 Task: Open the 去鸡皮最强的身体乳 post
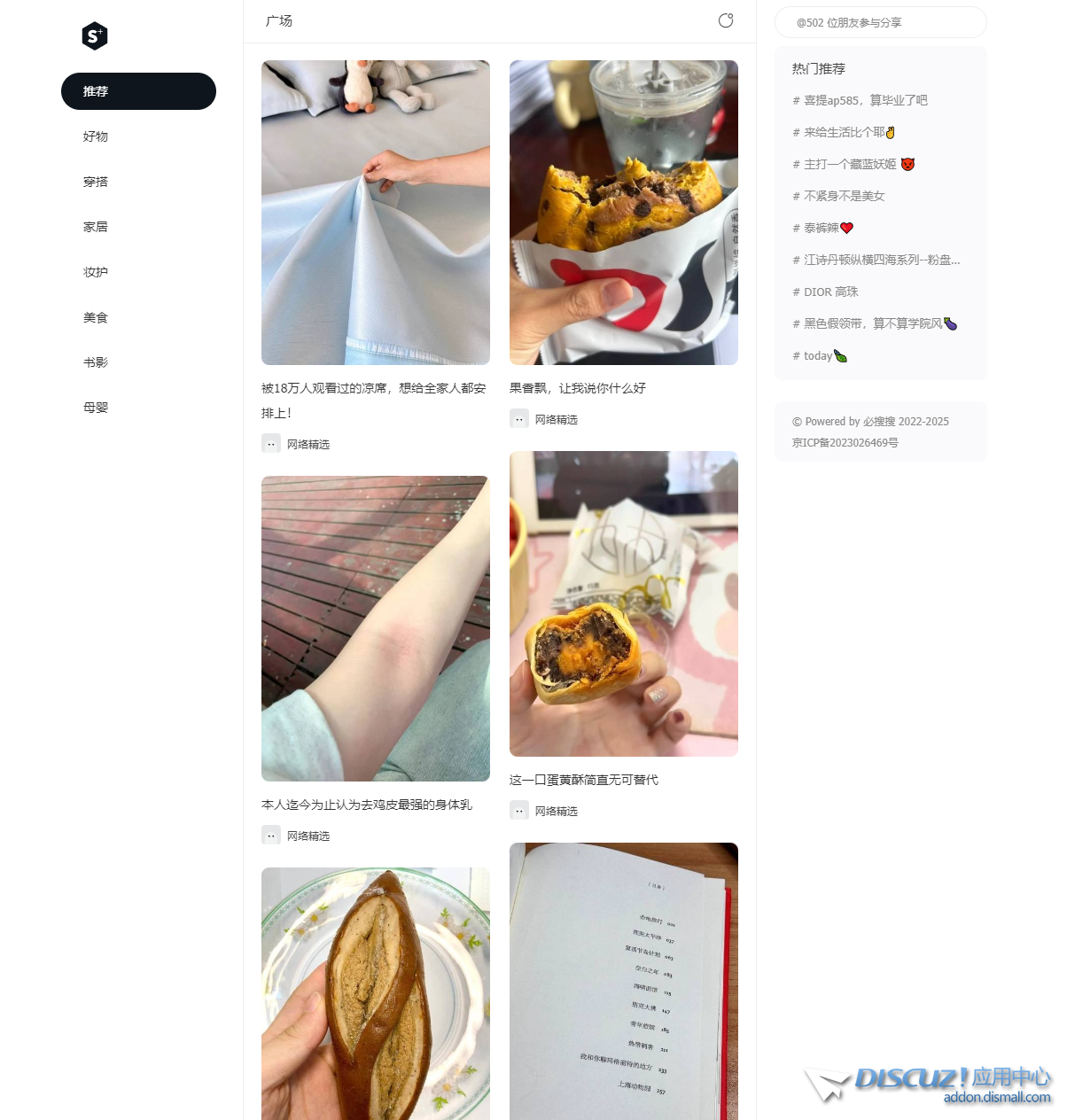[376, 629]
